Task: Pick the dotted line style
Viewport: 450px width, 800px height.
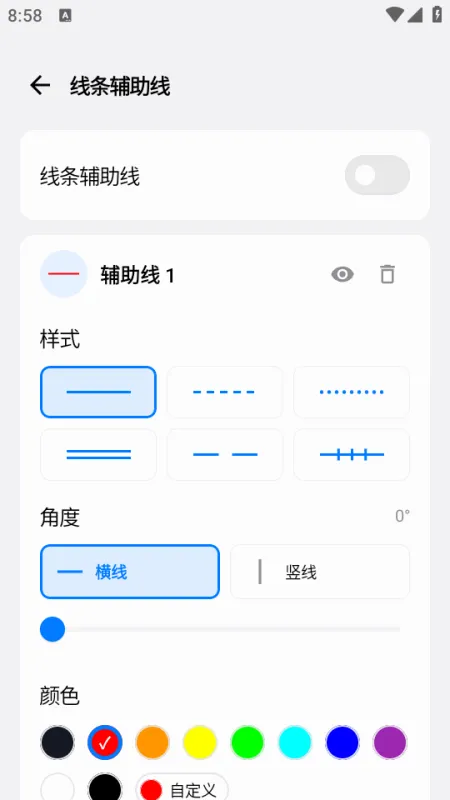Action: [352, 392]
